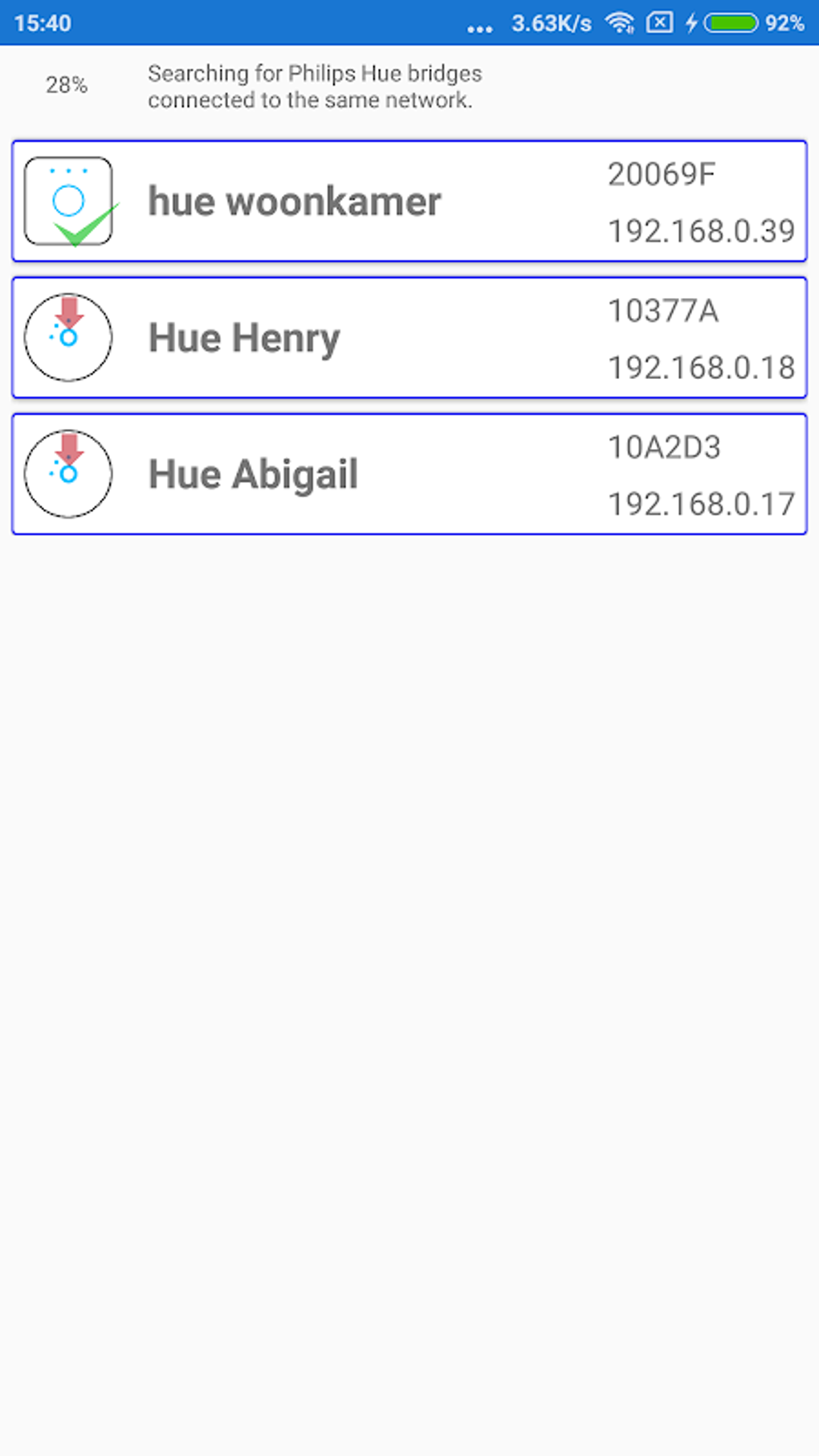Select the hue woonkamer bridge entry
Viewport: 819px width, 1456px height.
pos(408,201)
